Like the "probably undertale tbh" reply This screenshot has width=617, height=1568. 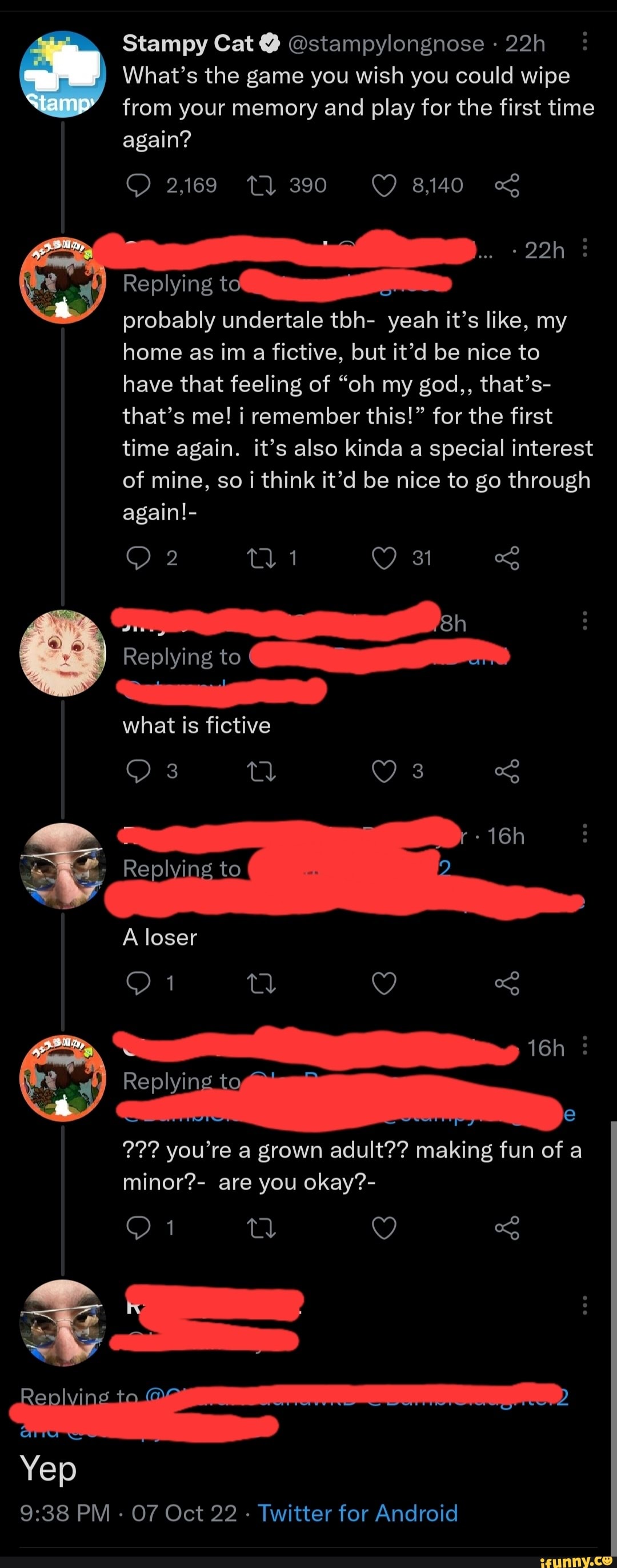[x=384, y=558]
